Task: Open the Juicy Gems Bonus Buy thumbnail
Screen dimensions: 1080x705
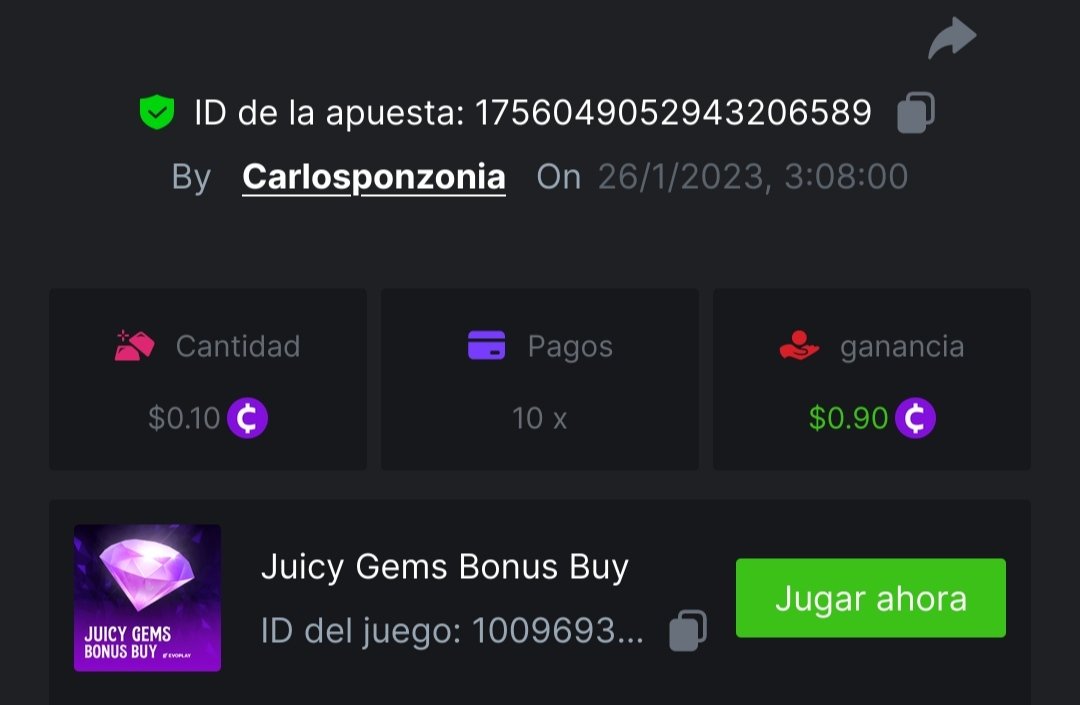Action: [148, 598]
